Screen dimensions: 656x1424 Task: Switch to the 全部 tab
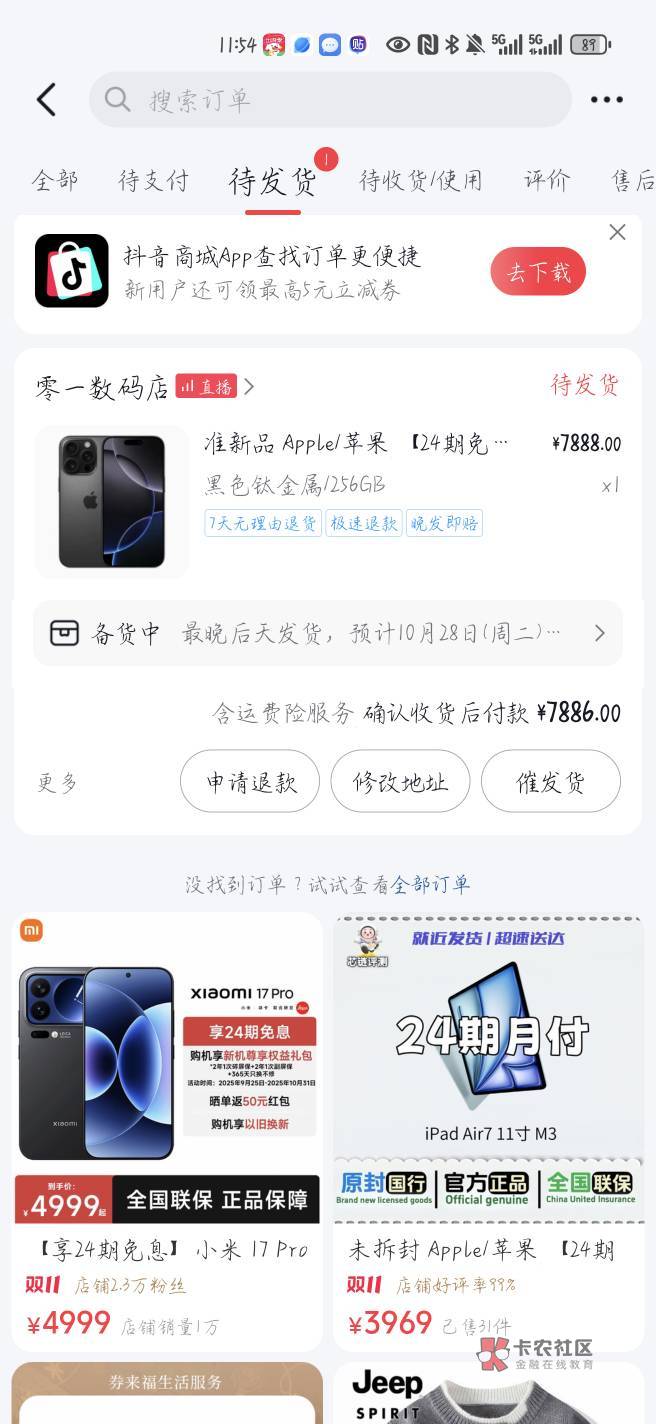point(55,181)
